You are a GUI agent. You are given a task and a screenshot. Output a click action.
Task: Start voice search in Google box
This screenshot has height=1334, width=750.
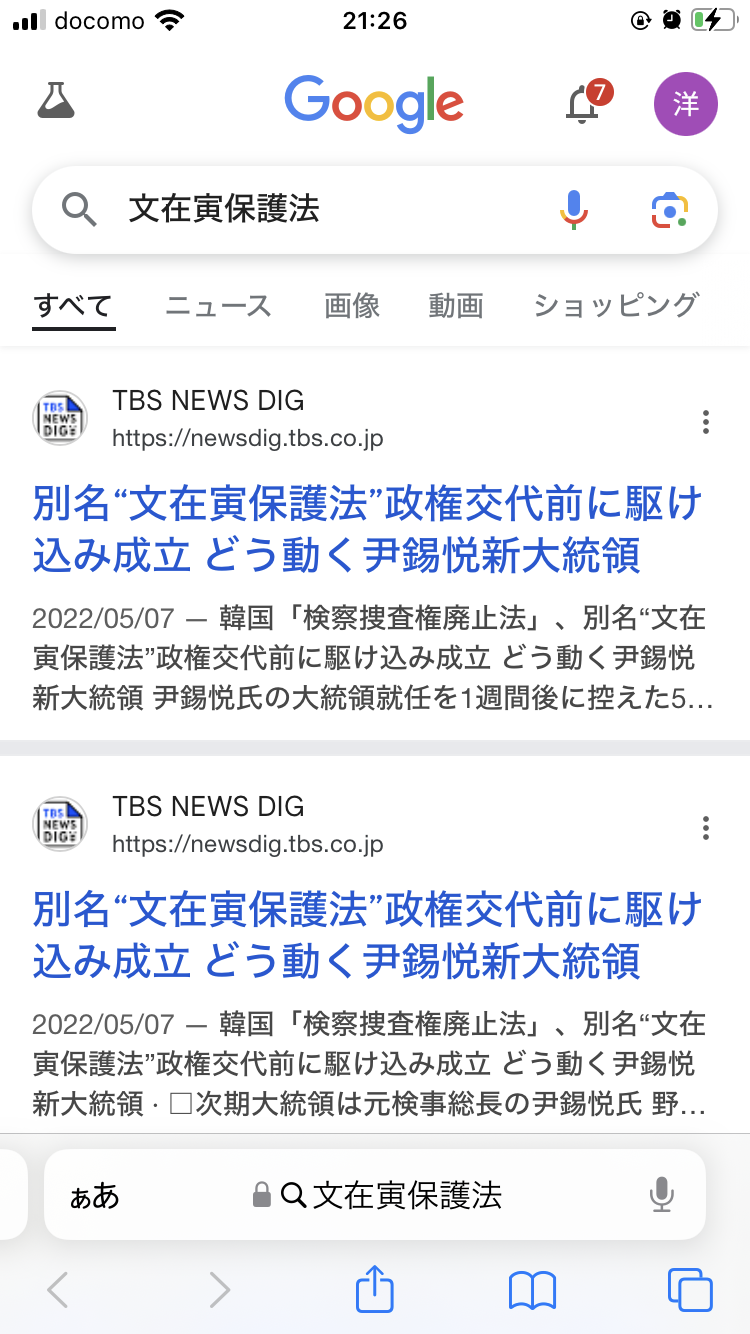[573, 209]
